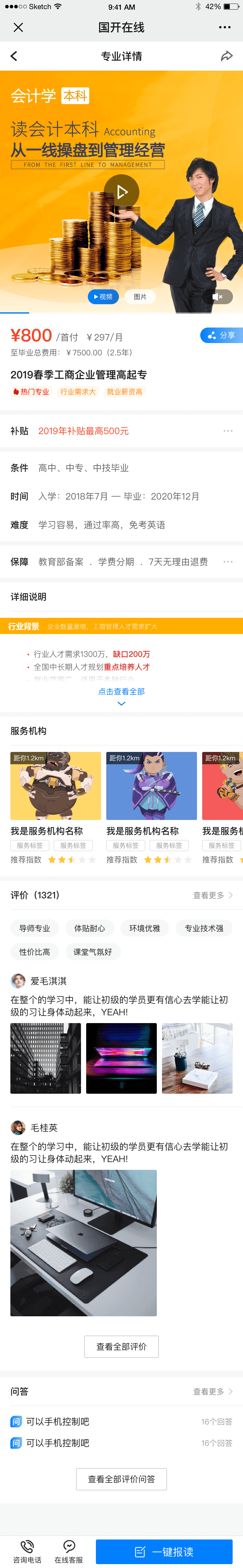Open the overflow menu in the title bar
Viewport: 243px width, 1568px height.
tap(224, 28)
